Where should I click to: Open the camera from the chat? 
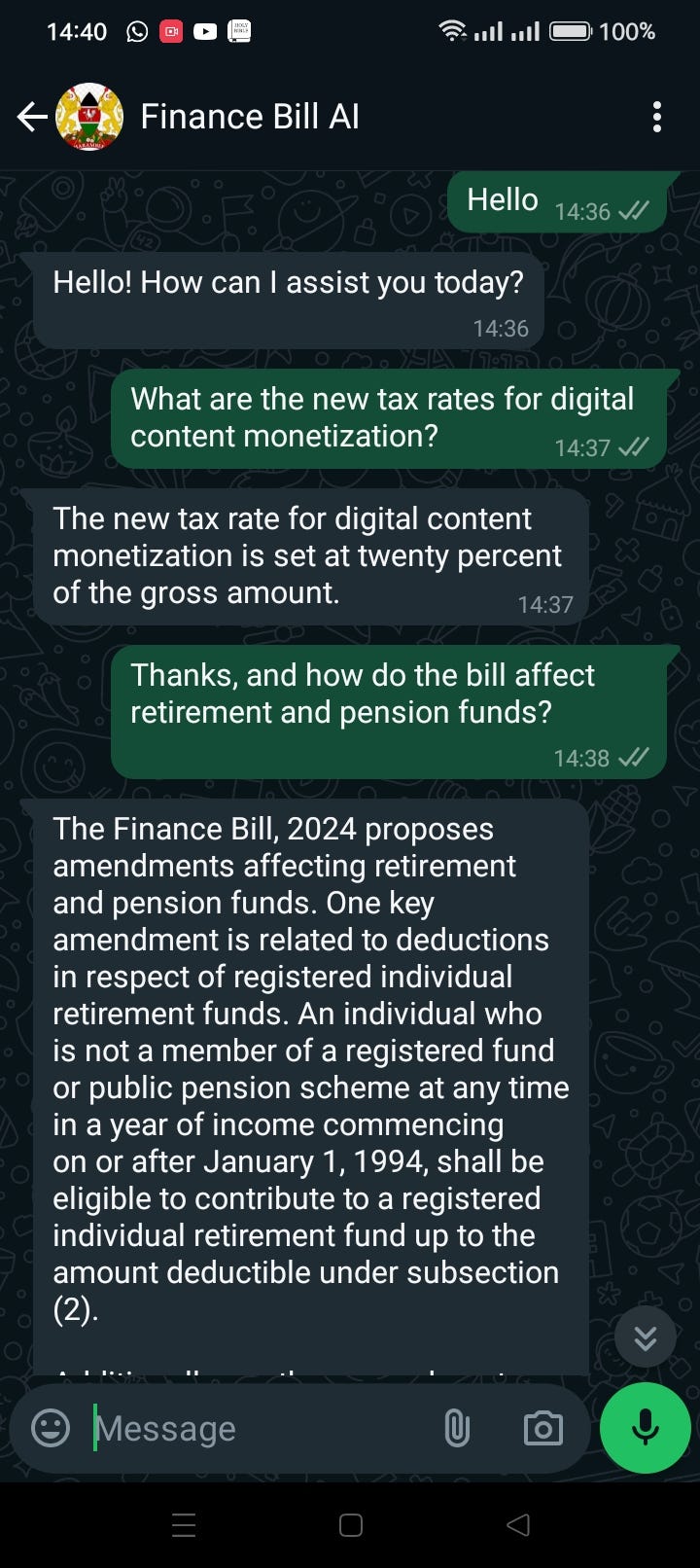pos(542,1428)
